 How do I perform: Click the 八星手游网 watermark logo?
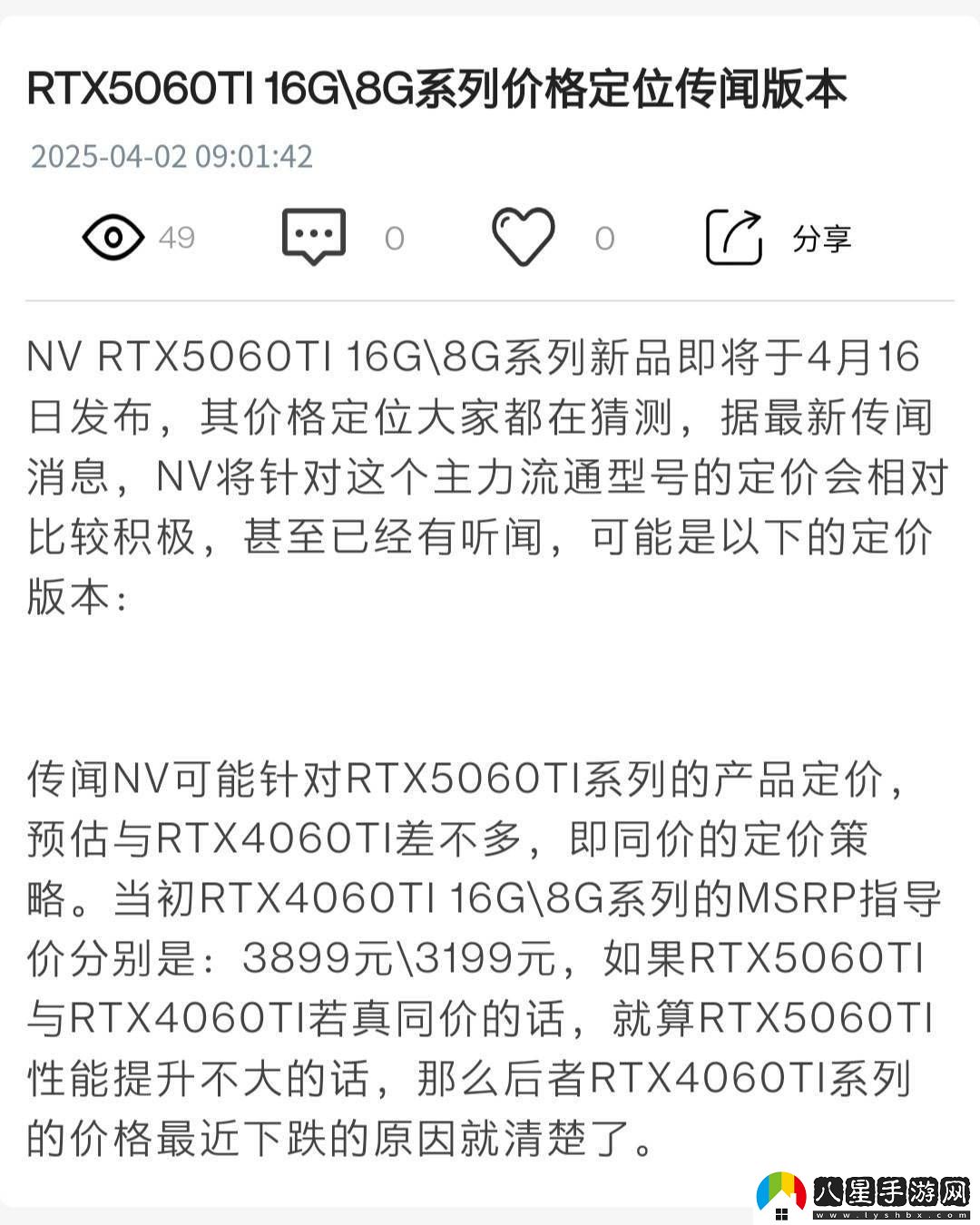click(890, 1191)
